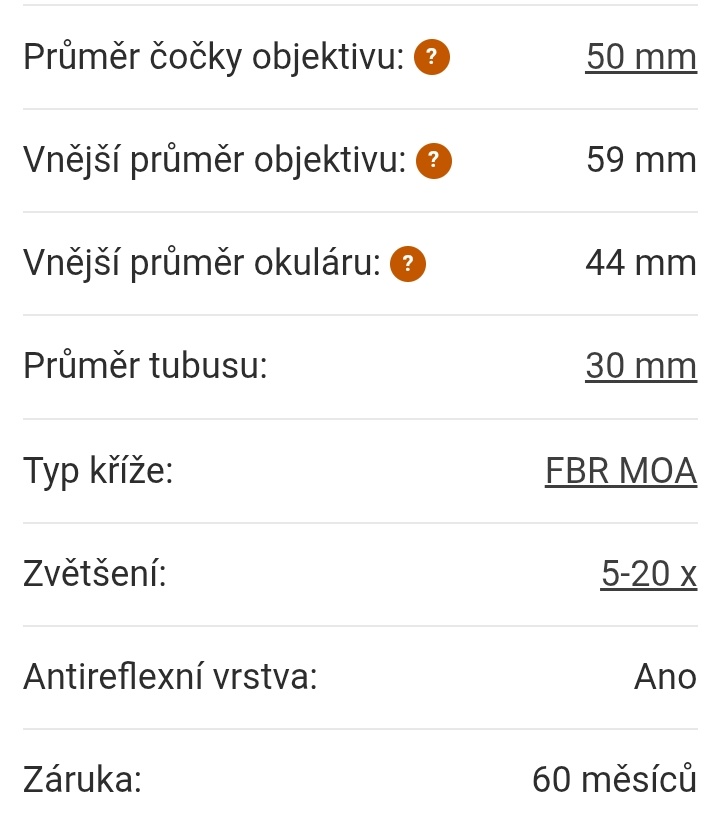Viewport: 720px width, 832px height.
Task: Select the Zvětšení parameter row
Action: (x=94, y=574)
